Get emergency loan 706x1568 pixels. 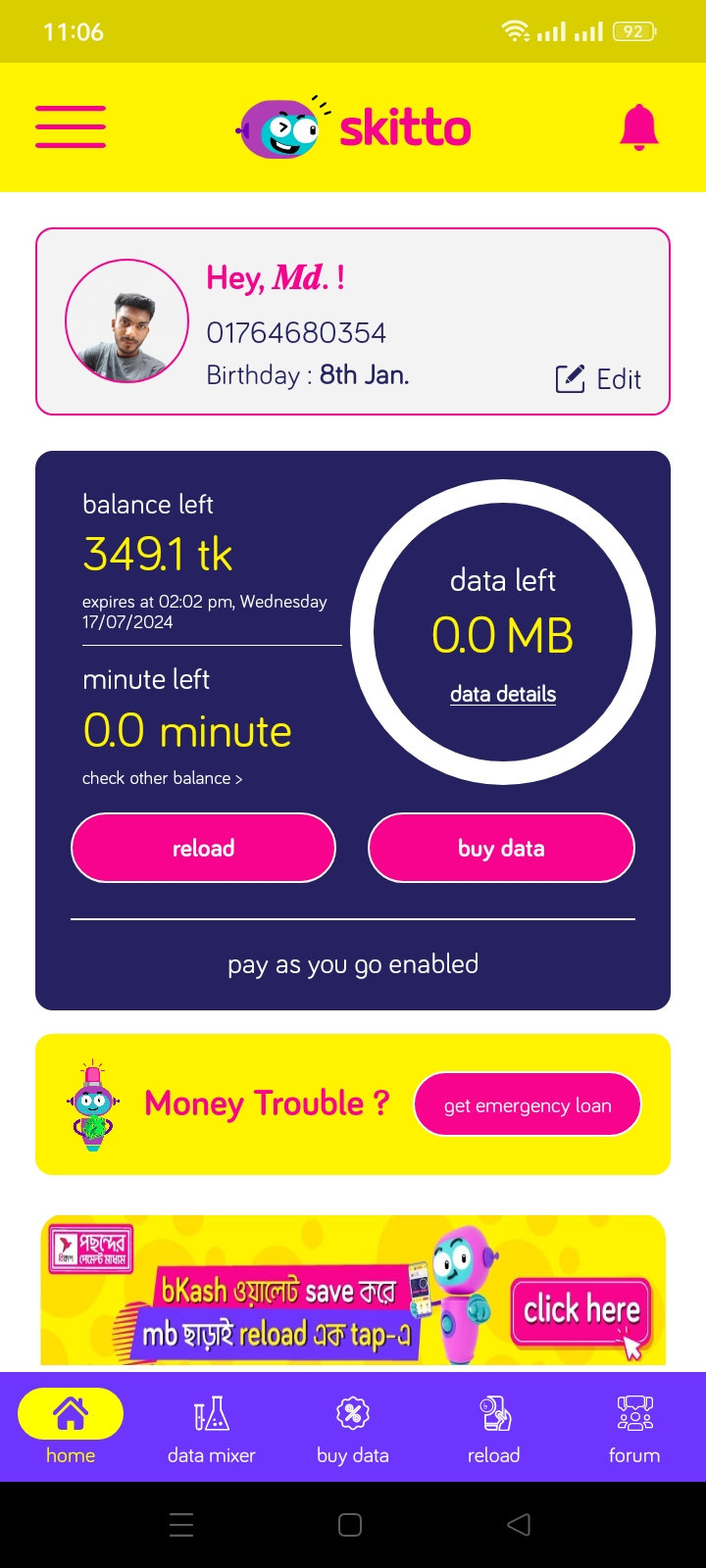coord(528,1105)
